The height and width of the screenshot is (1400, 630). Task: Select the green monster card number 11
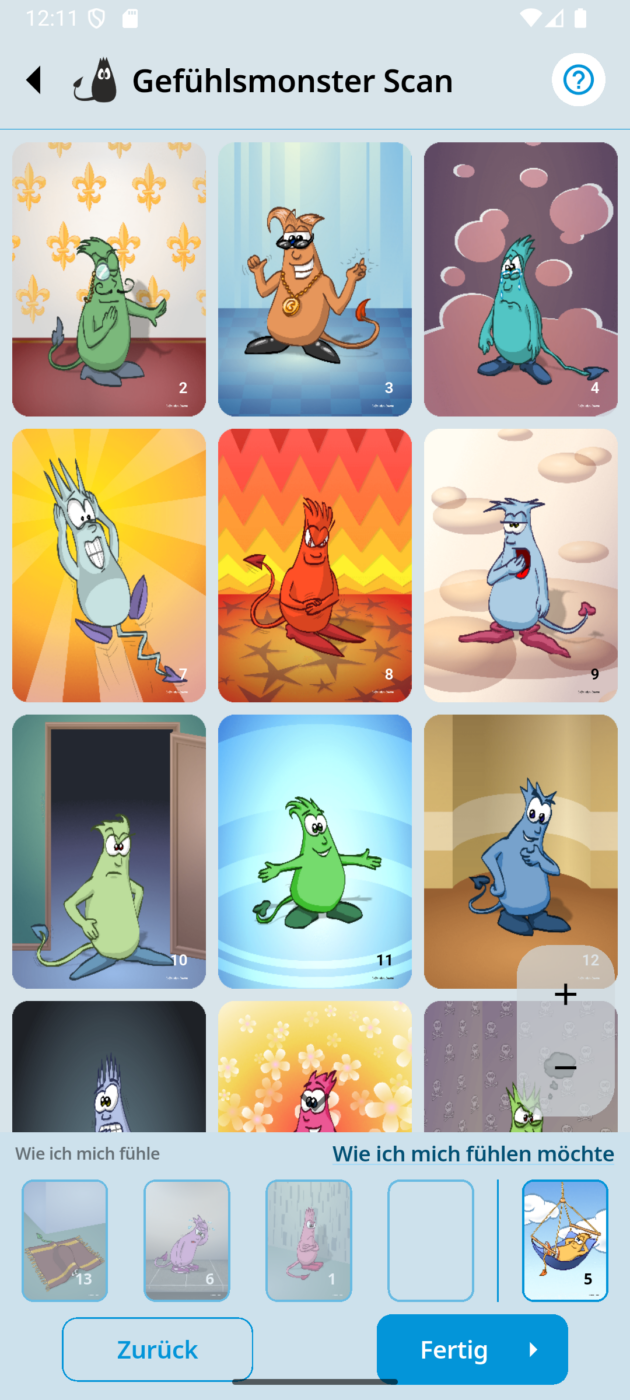tap(315, 851)
